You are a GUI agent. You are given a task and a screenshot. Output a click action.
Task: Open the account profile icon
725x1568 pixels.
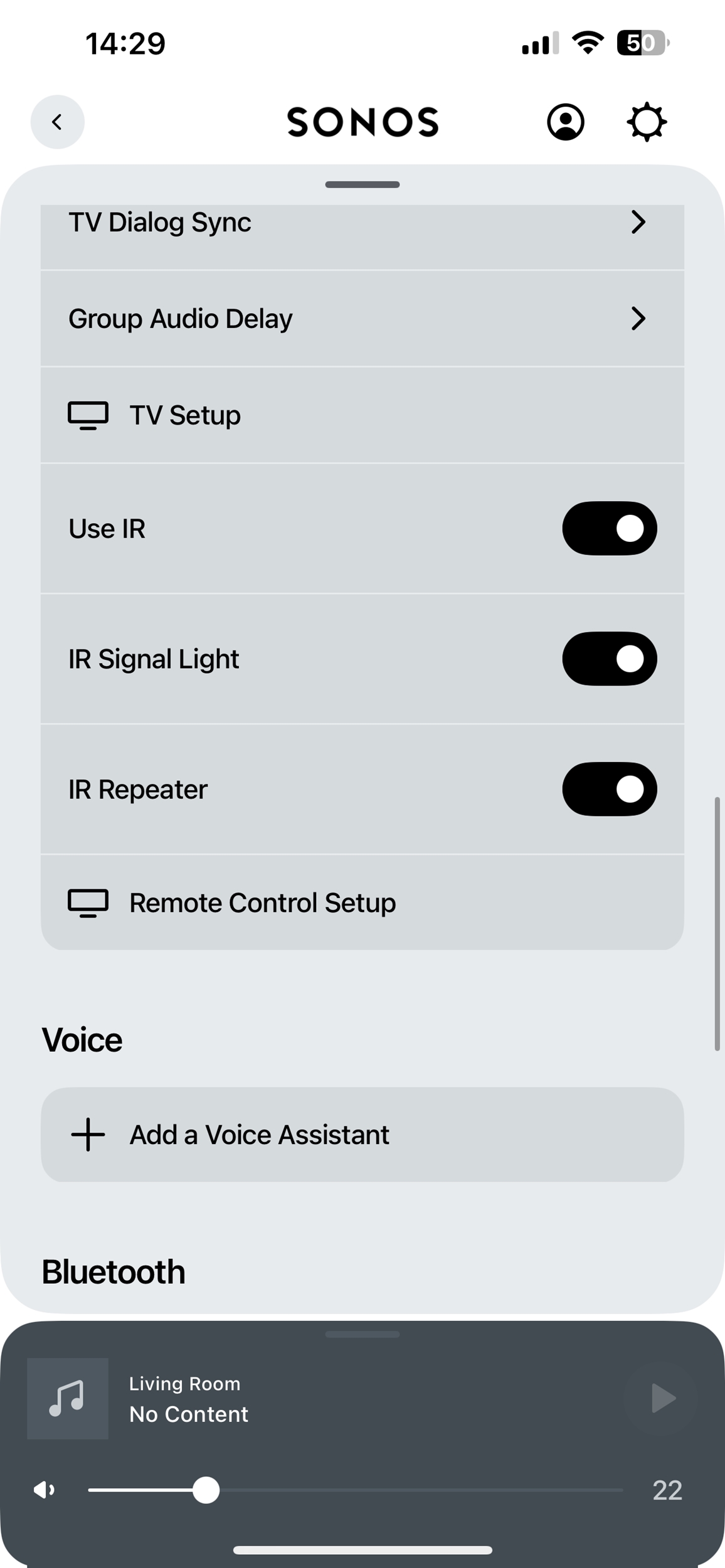pyautogui.click(x=566, y=122)
